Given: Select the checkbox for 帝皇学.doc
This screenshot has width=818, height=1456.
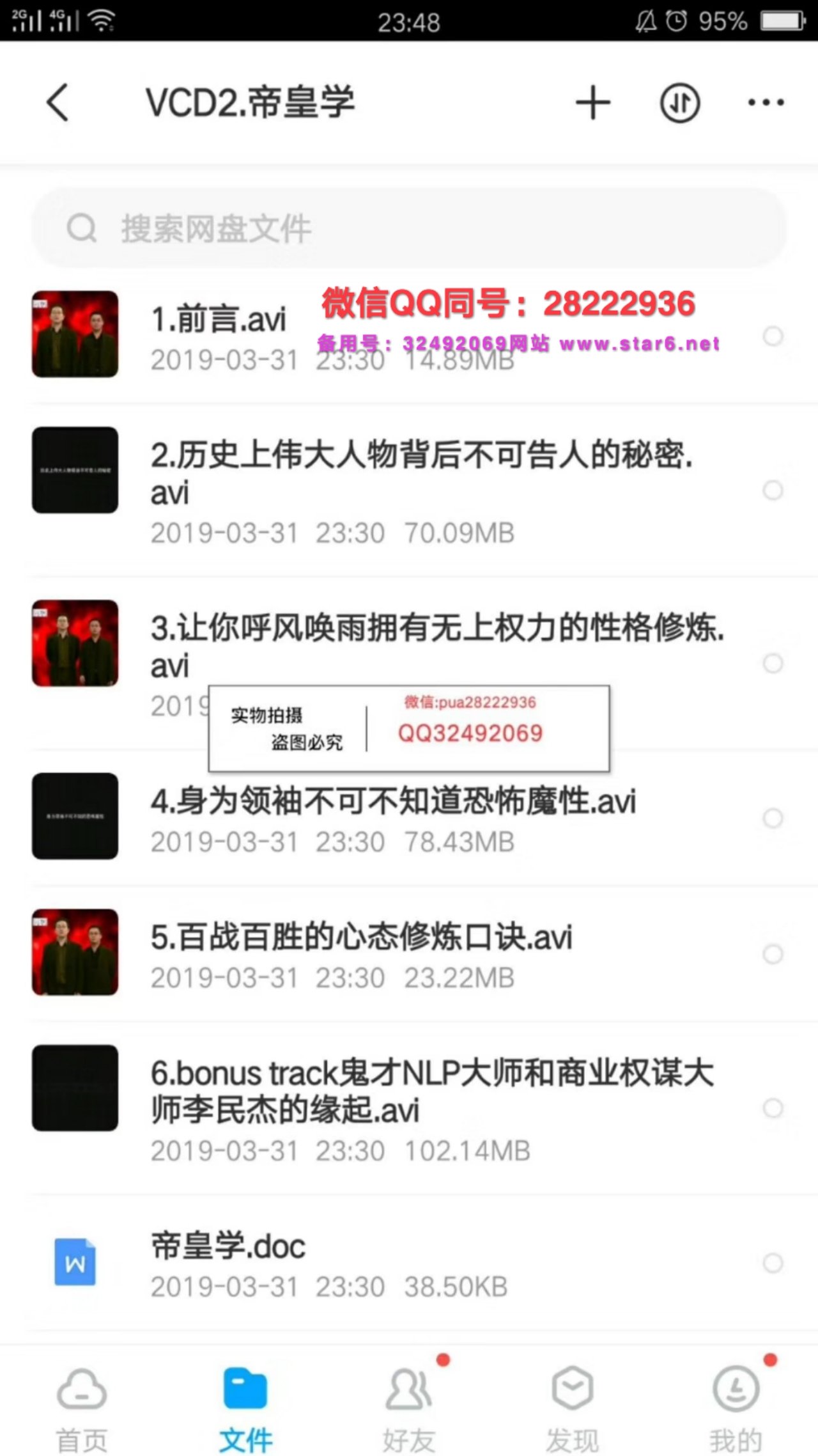Looking at the screenshot, I should [773, 1263].
